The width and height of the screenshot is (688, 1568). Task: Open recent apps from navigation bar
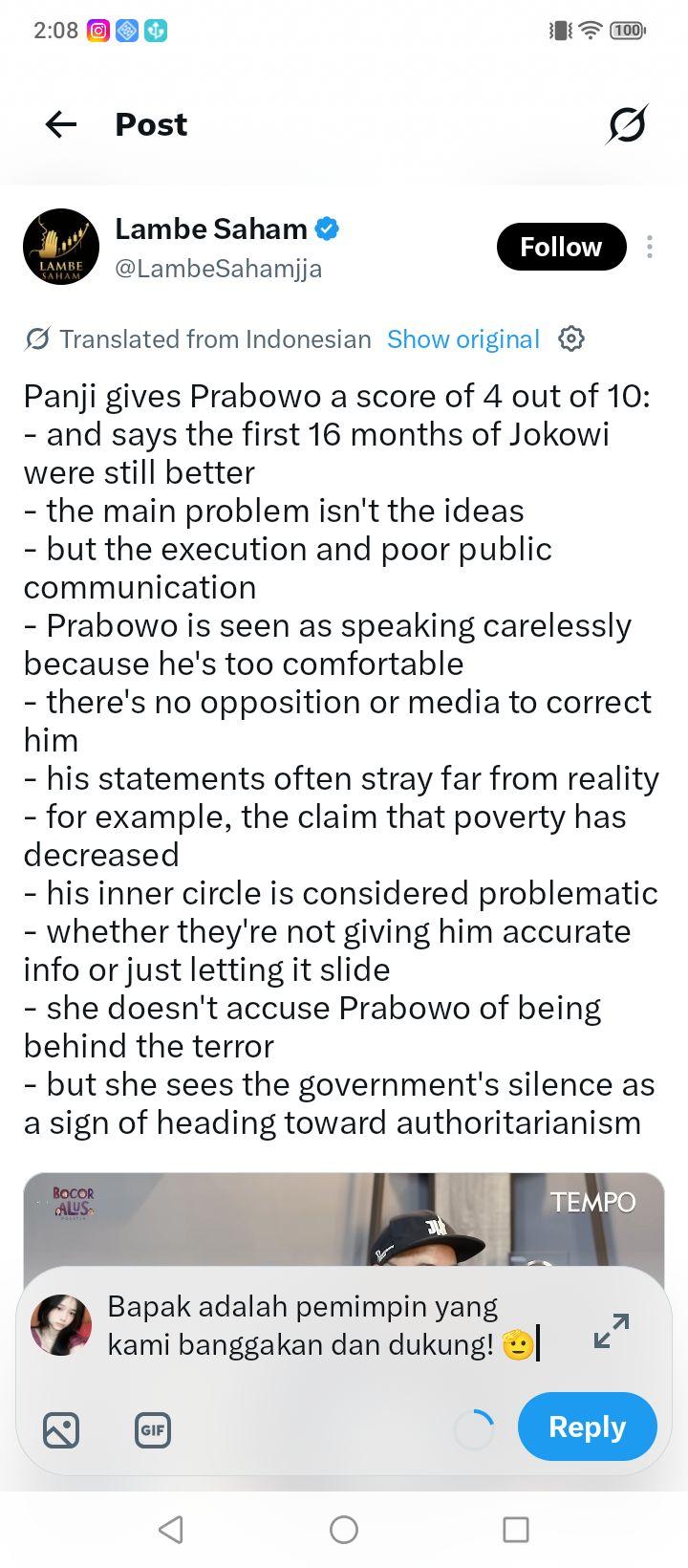[516, 1530]
